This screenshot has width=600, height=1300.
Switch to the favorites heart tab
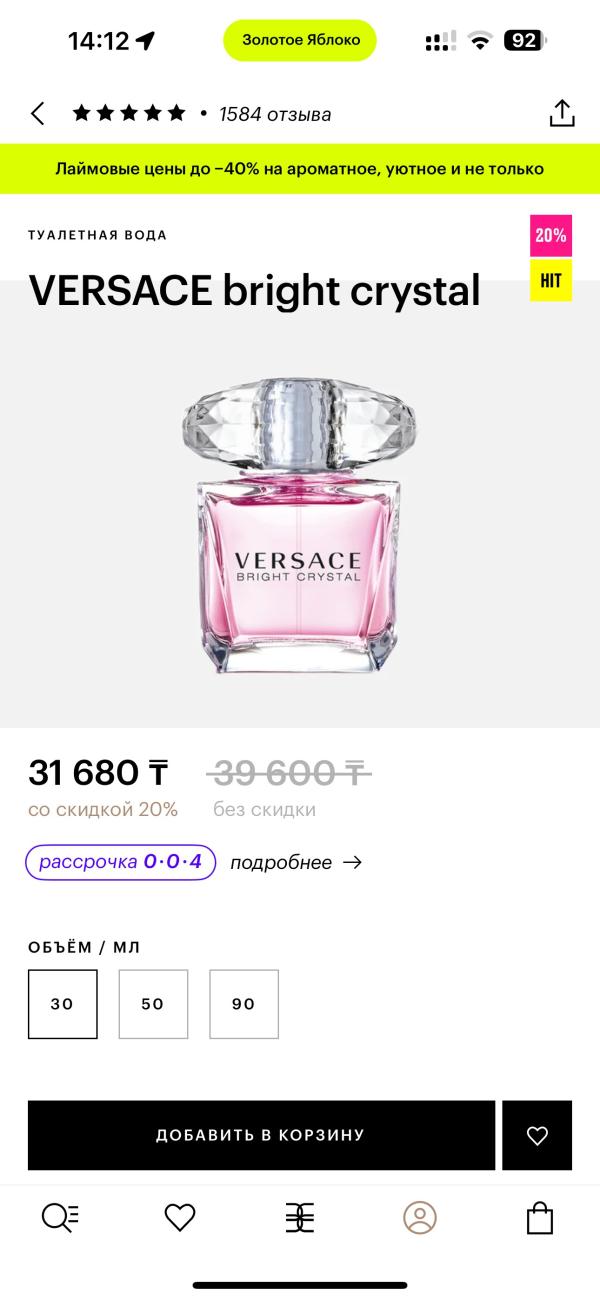pos(180,1218)
